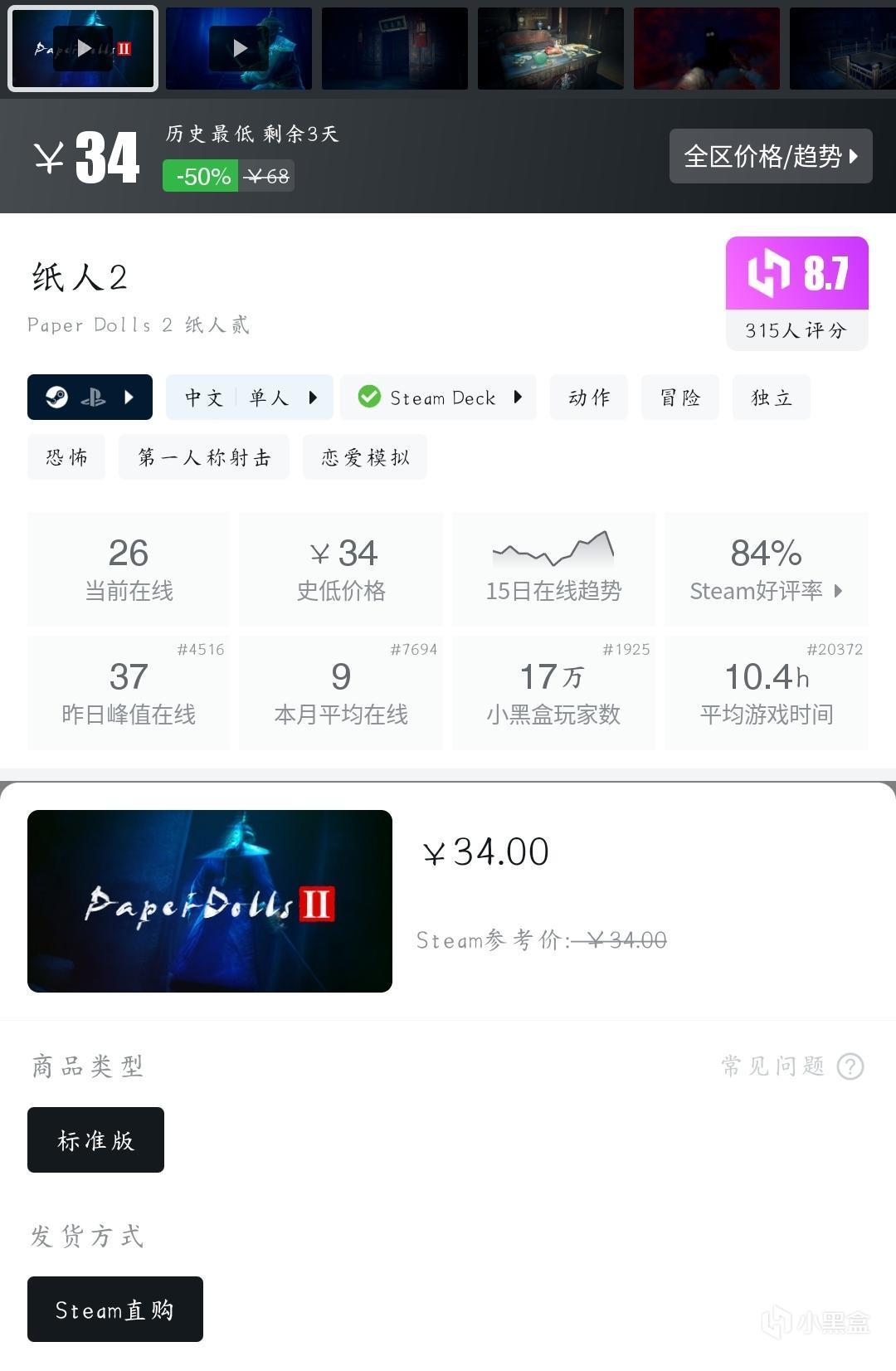This screenshot has height=1371, width=896.
Task: Open the 8.7 rating score card
Action: [x=796, y=293]
